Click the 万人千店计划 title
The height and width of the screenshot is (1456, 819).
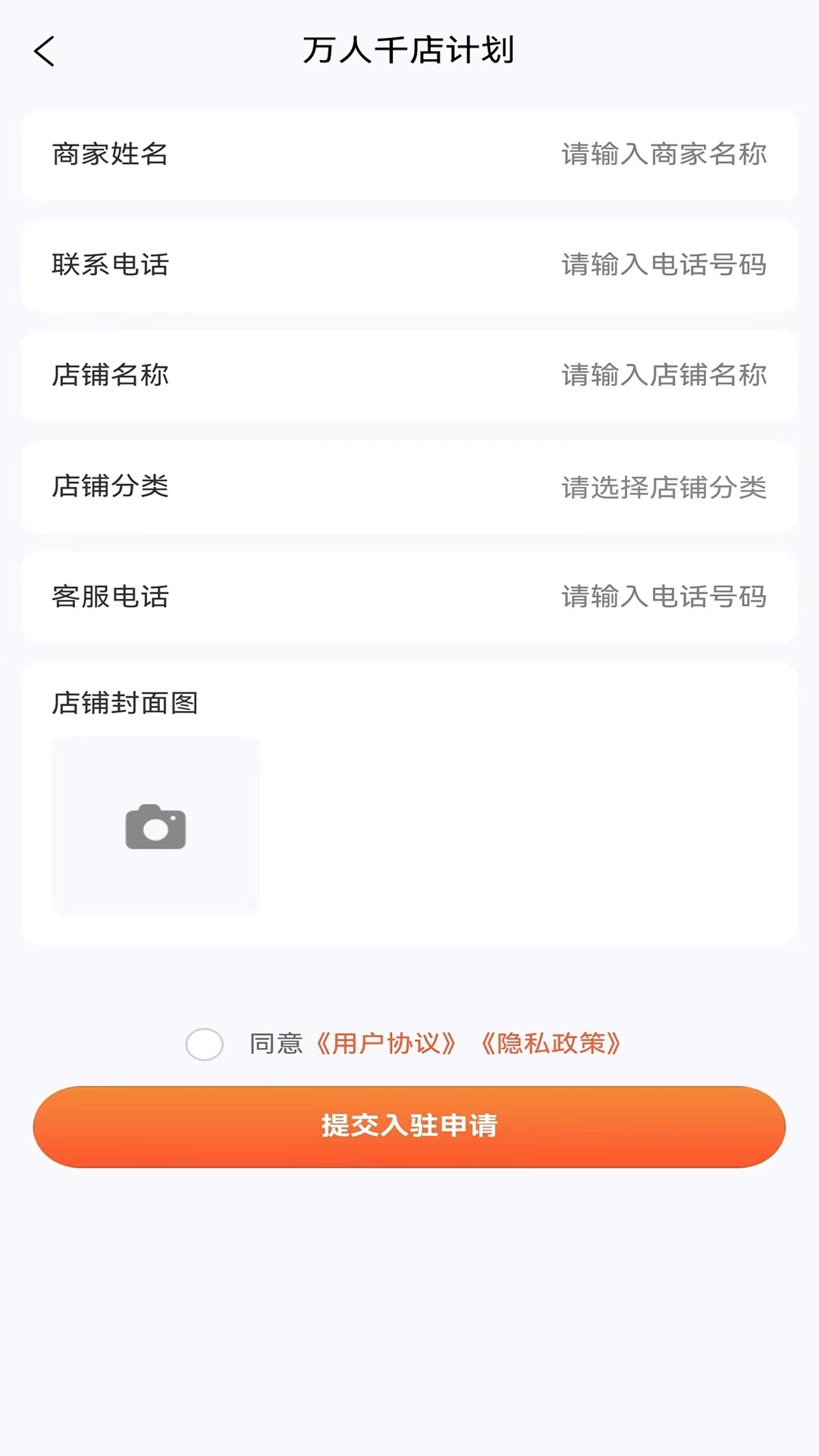(x=409, y=52)
